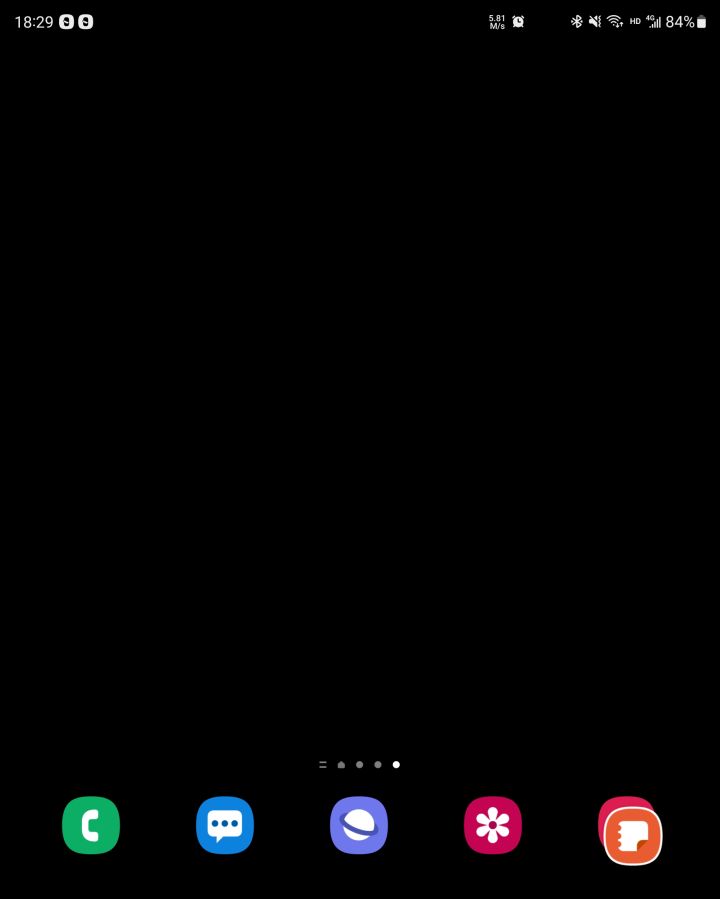Select the third page indicator dot

pyautogui.click(x=377, y=764)
